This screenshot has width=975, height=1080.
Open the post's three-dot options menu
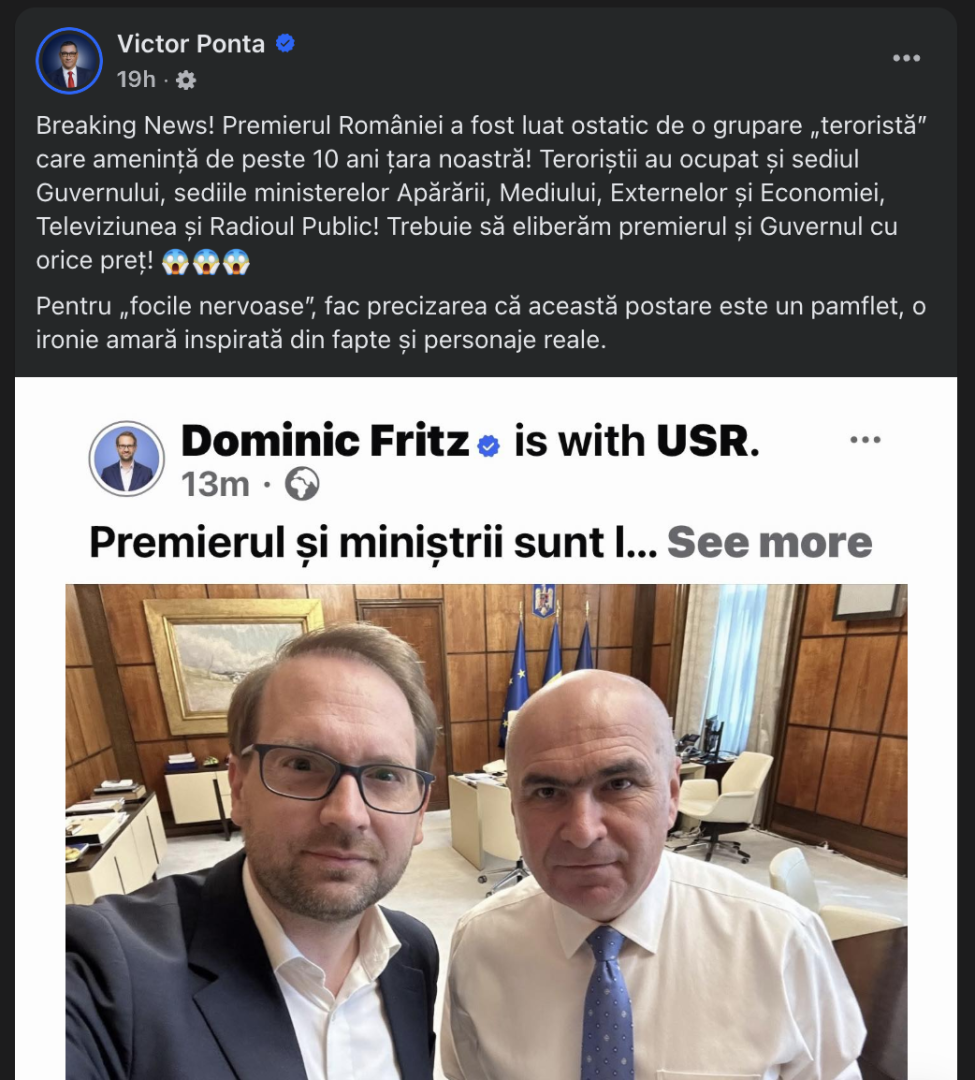[x=906, y=58]
